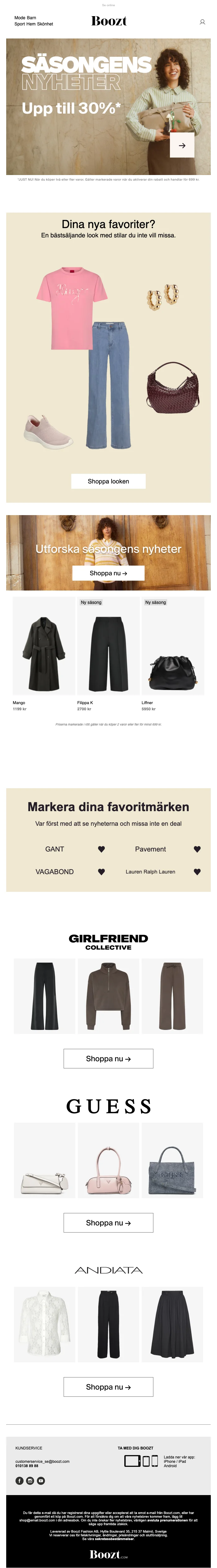
Task: Tap Shoppa nu on Utforska säsongens nyheter banner
Action: [108, 573]
